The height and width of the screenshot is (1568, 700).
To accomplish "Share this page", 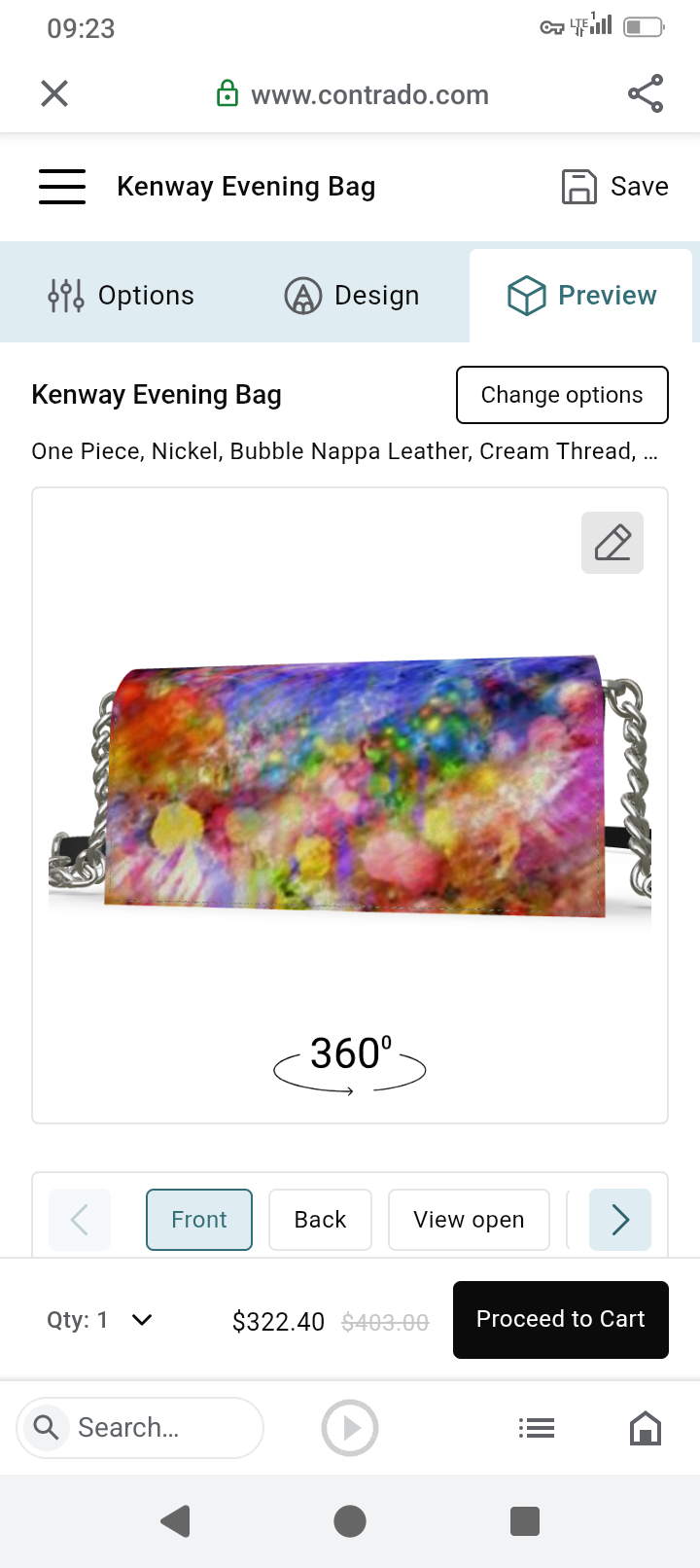I will point(646,93).
